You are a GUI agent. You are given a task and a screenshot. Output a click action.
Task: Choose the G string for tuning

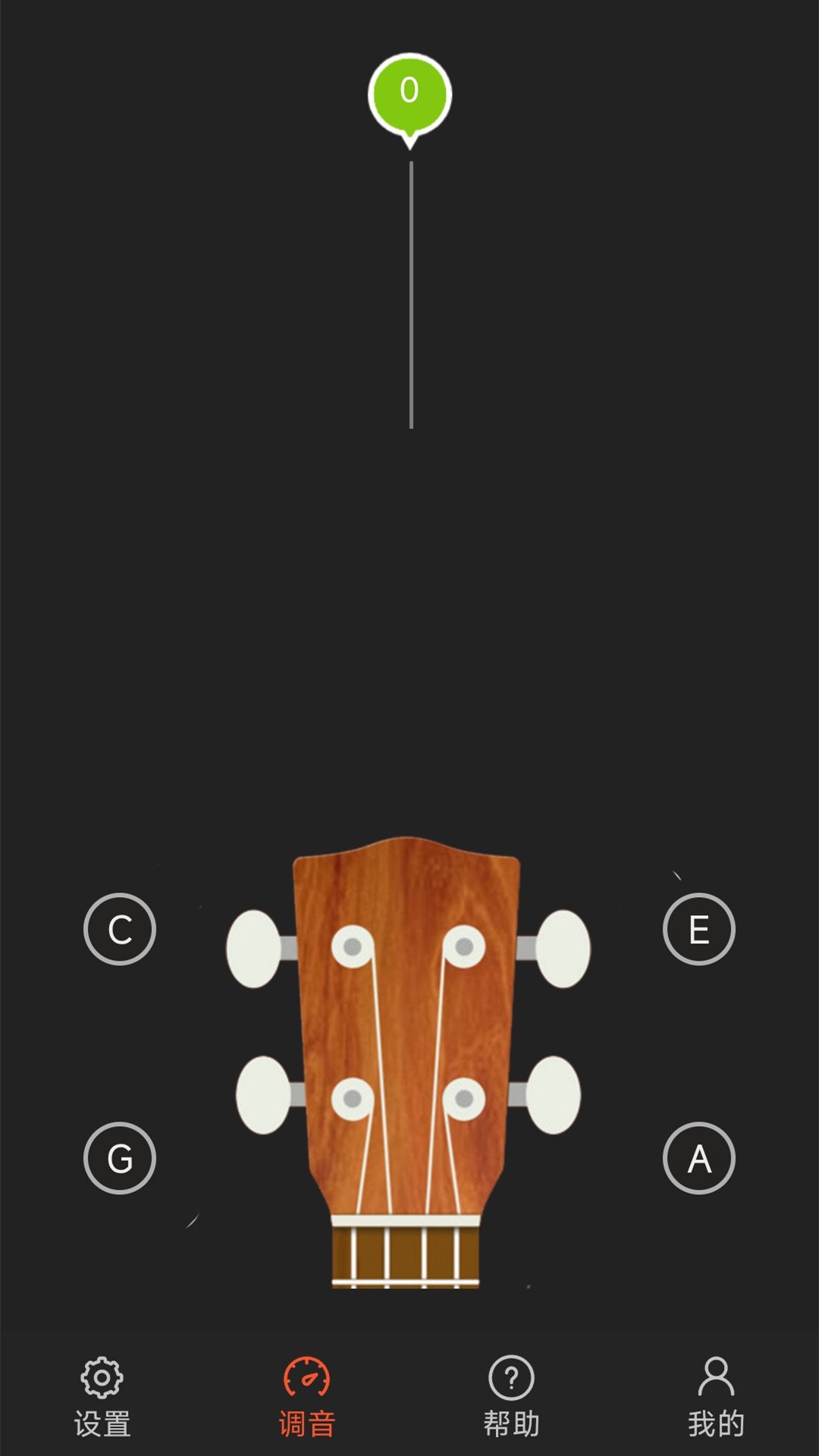coord(120,1158)
